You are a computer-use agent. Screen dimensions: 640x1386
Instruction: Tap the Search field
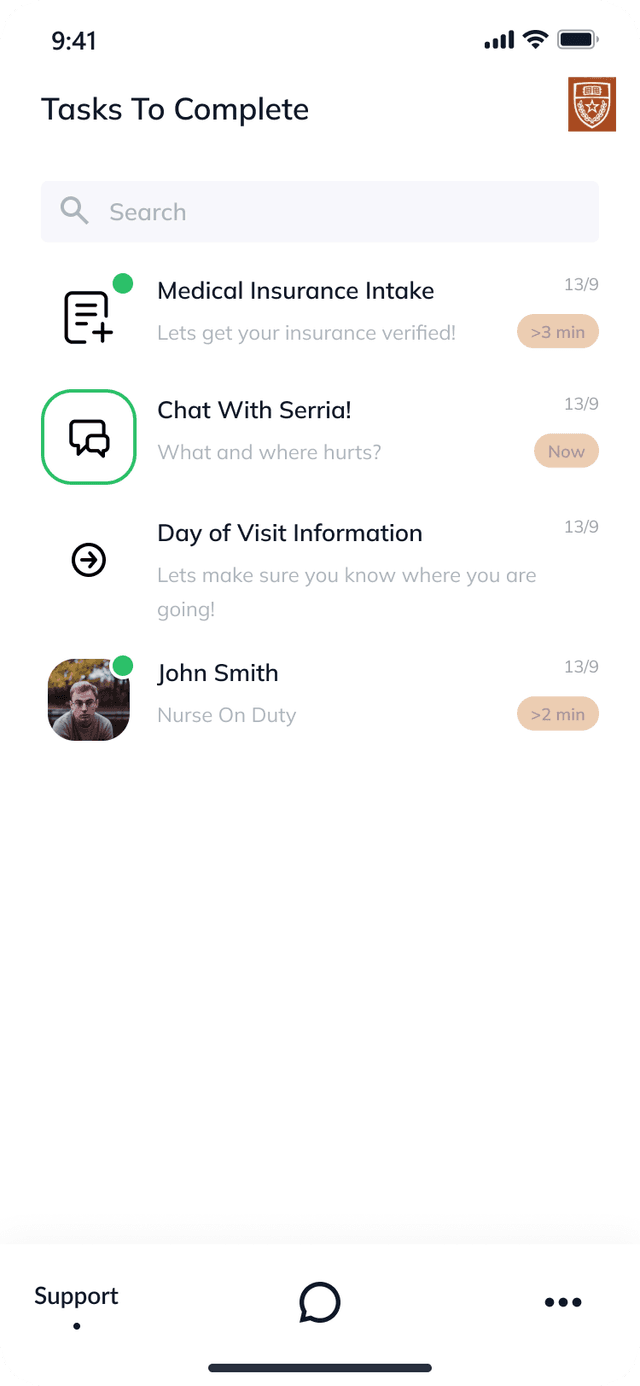320,212
